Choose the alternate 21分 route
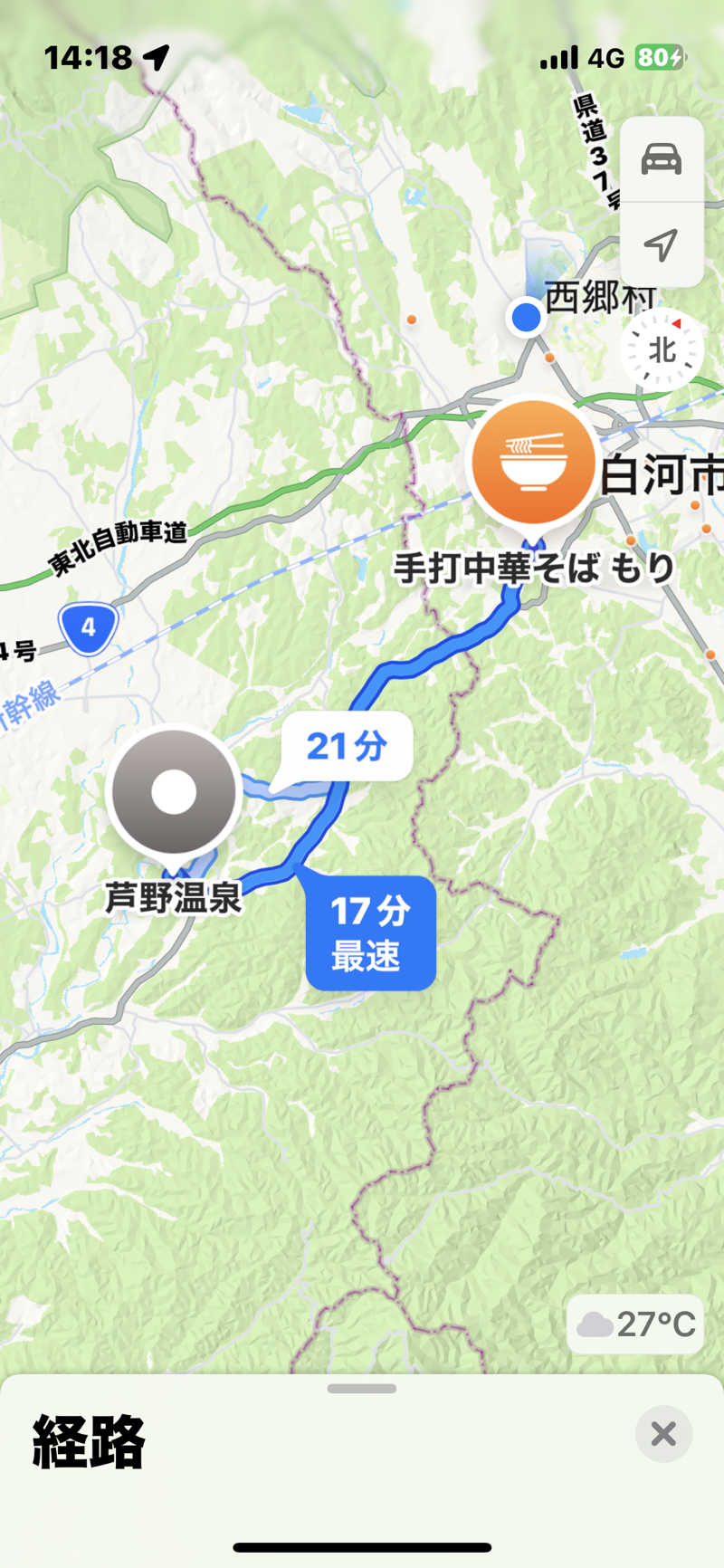 click(348, 747)
